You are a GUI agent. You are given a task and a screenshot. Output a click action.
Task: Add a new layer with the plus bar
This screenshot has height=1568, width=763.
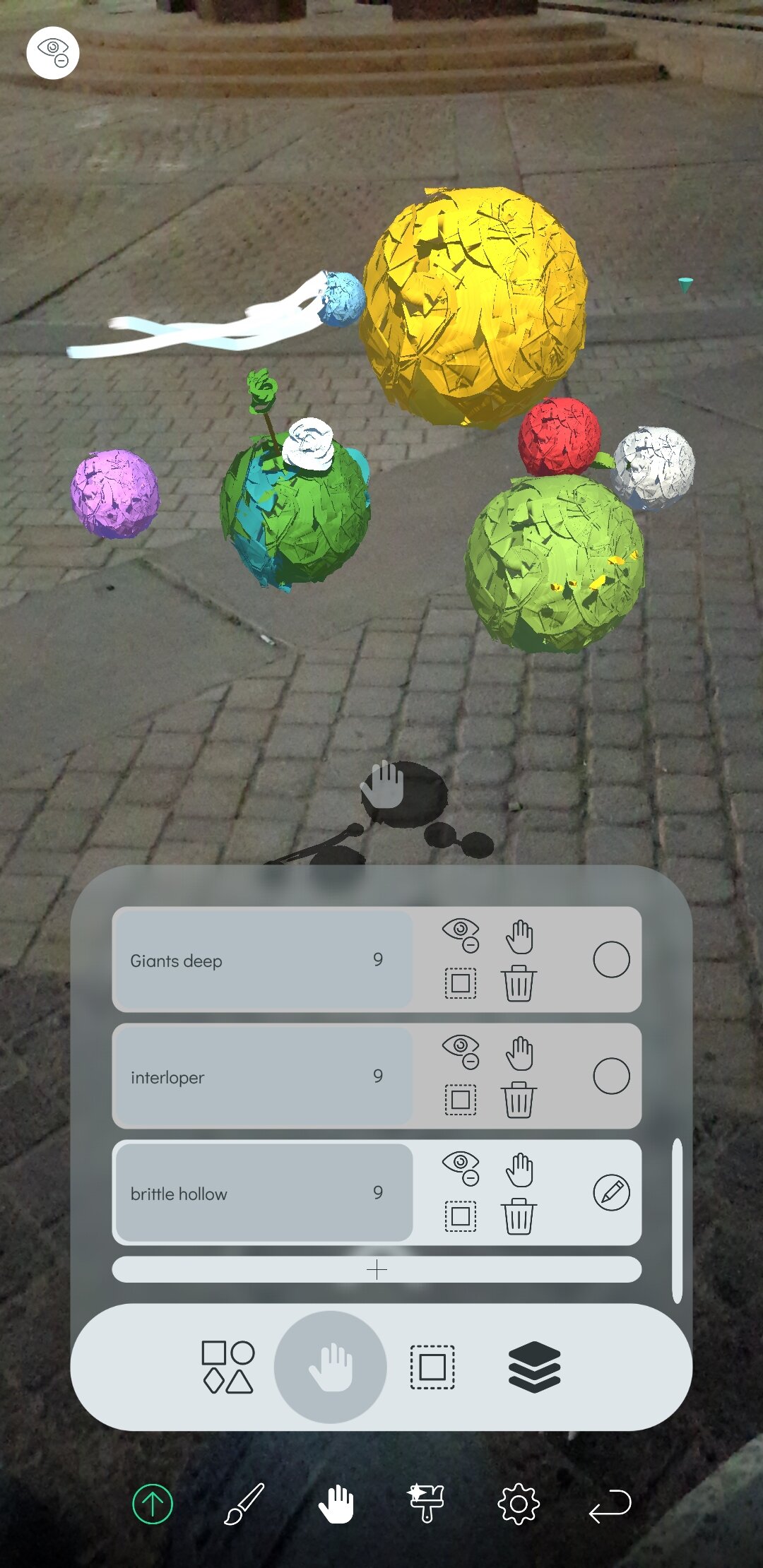377,1269
